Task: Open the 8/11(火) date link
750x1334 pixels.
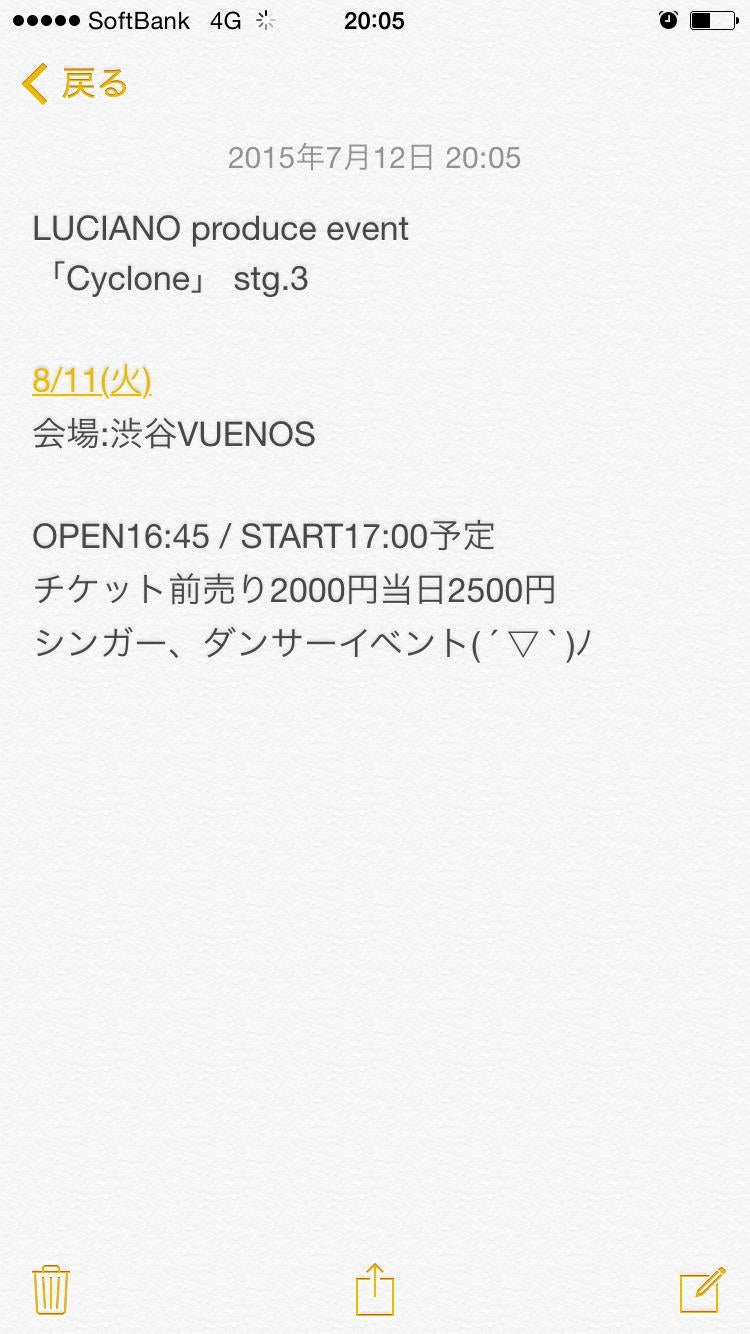Action: 92,380
